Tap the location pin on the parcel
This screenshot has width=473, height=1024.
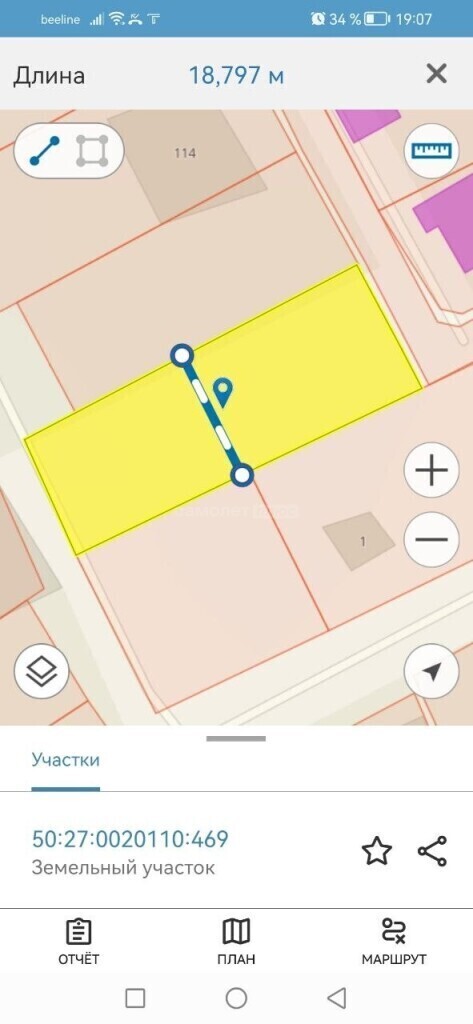(223, 393)
